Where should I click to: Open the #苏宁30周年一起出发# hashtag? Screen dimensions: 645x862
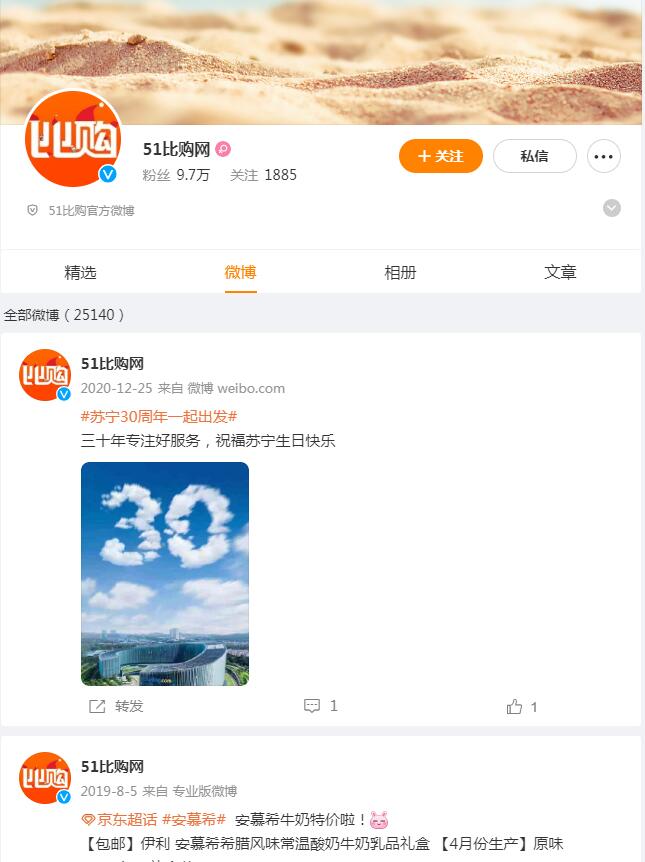point(158,416)
